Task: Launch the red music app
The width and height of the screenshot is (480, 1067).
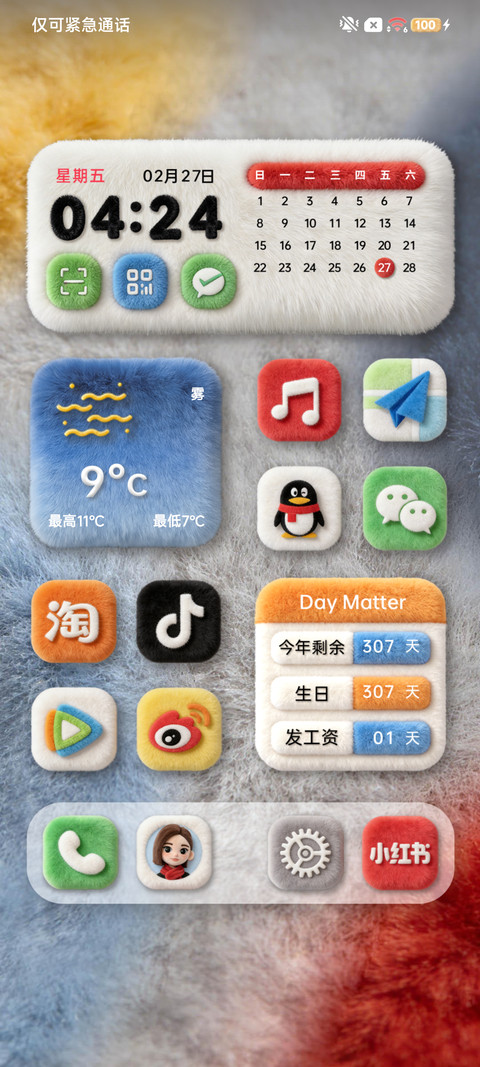Action: click(299, 400)
